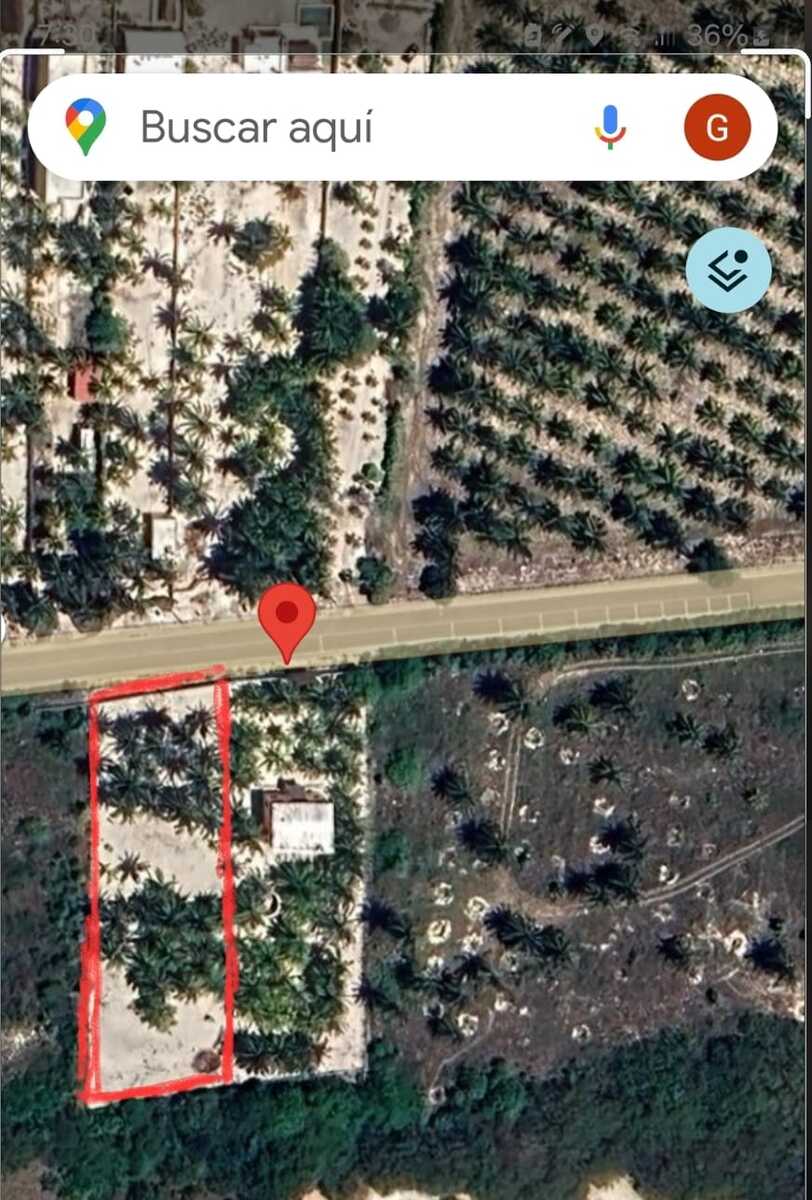Open the 'Buscar aquí' search box
The width and height of the screenshot is (812, 1200).
coord(300,128)
